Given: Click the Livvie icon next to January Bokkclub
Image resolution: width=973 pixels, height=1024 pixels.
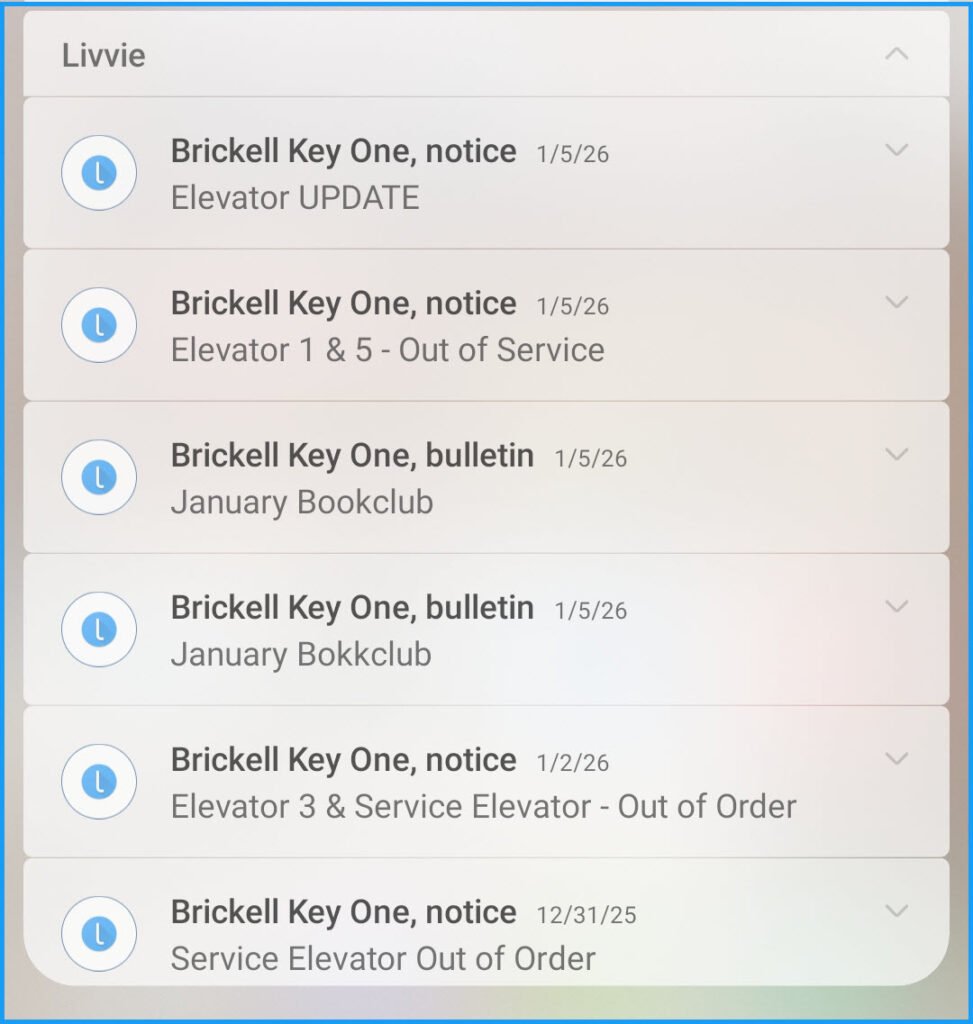Looking at the screenshot, I should coord(98,629).
